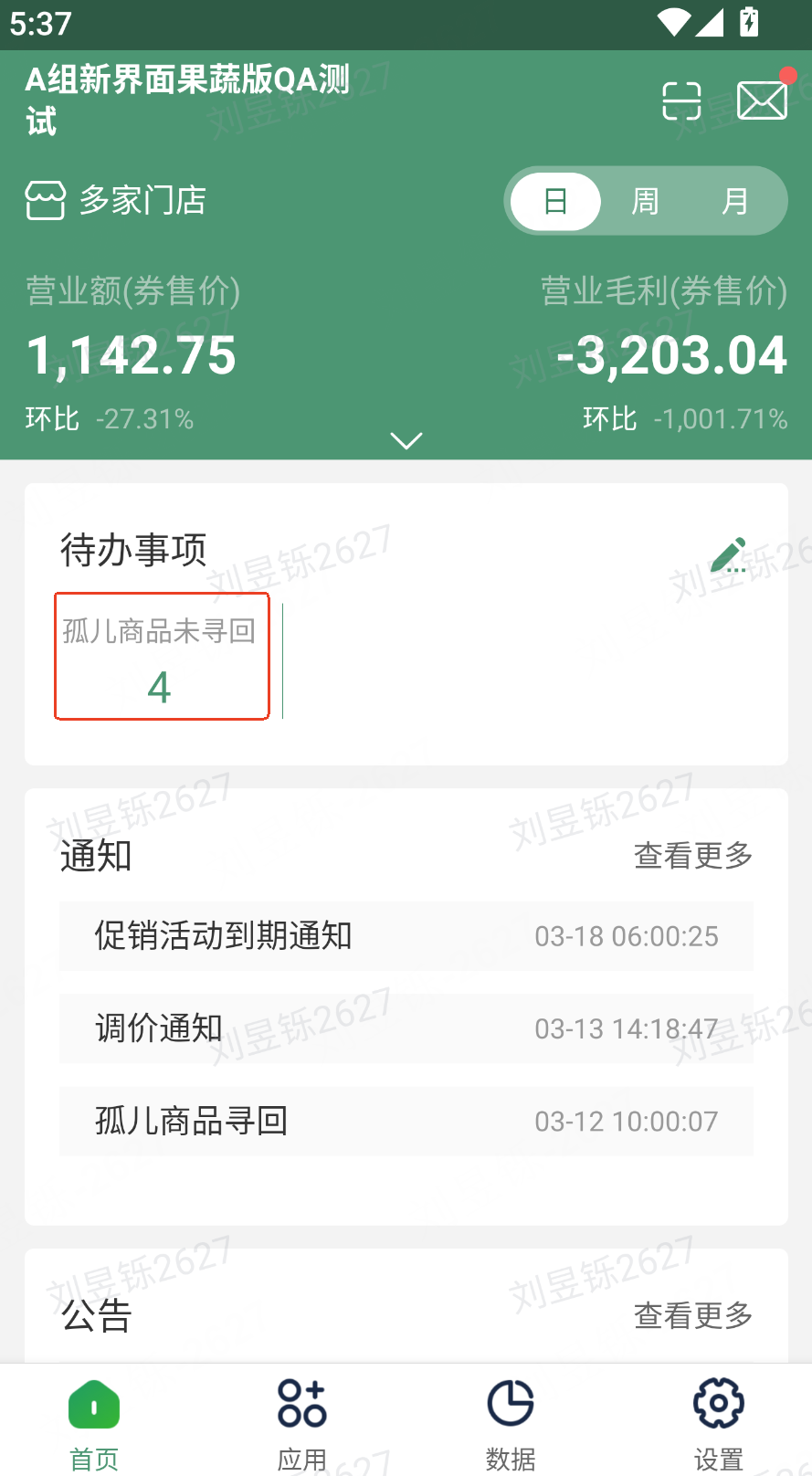This screenshot has height=1476, width=812.
Task: Open the 孤儿商品寻回 notification
Action: 406,1121
